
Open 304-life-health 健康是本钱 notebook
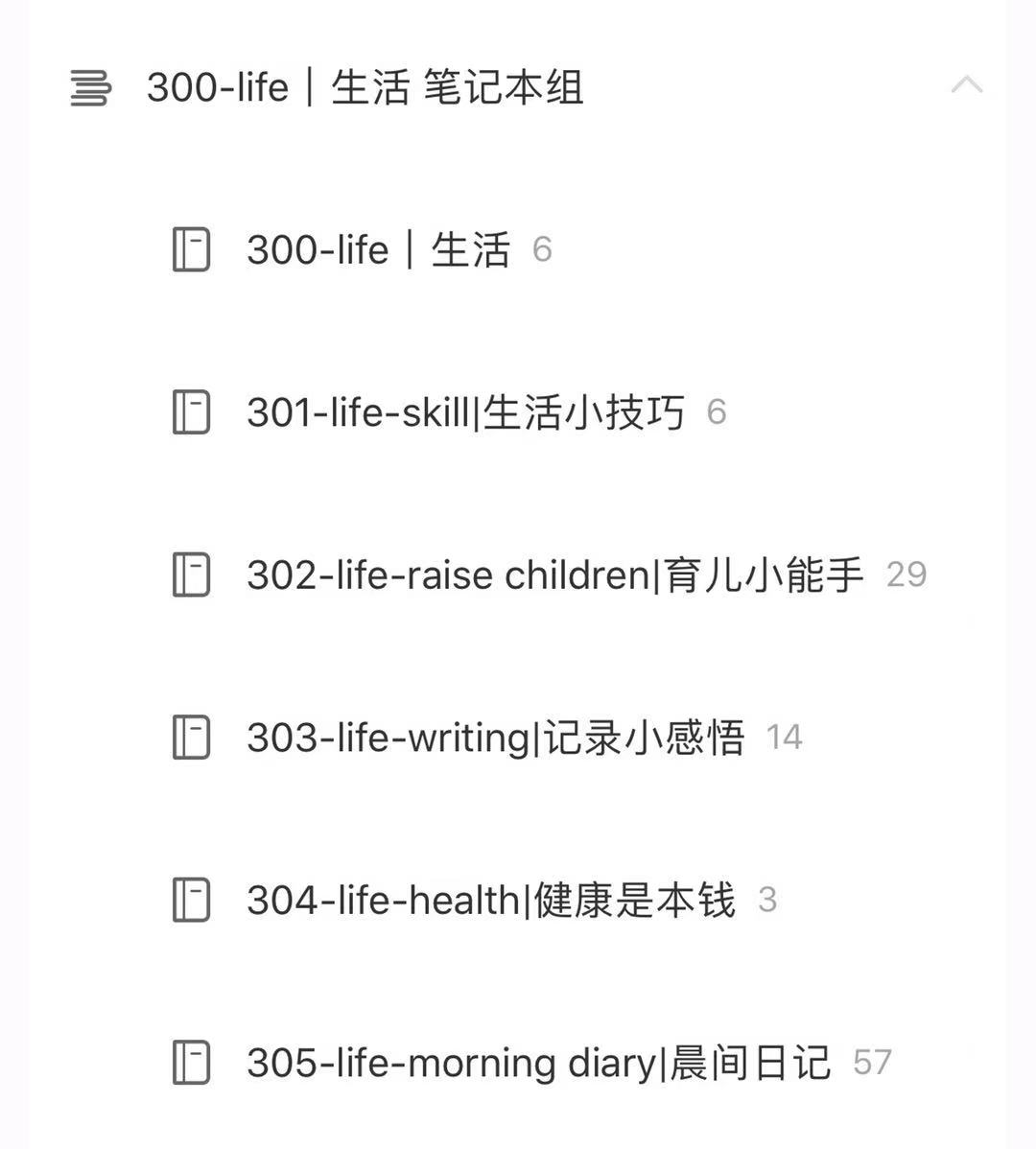[489, 901]
